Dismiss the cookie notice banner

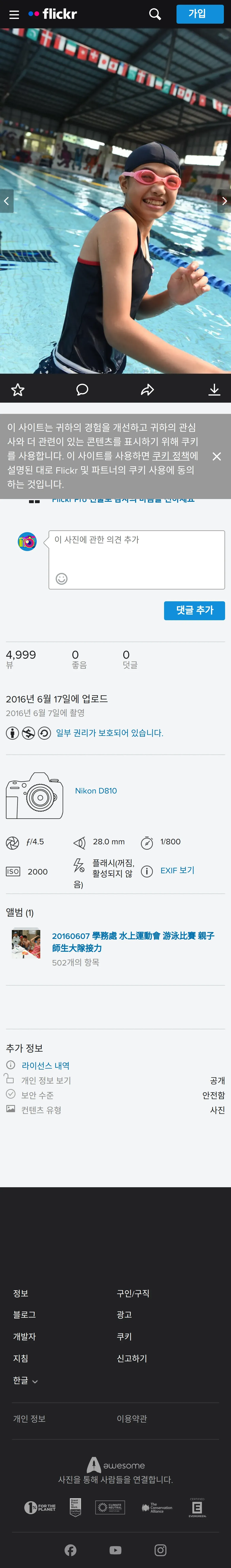[216, 456]
